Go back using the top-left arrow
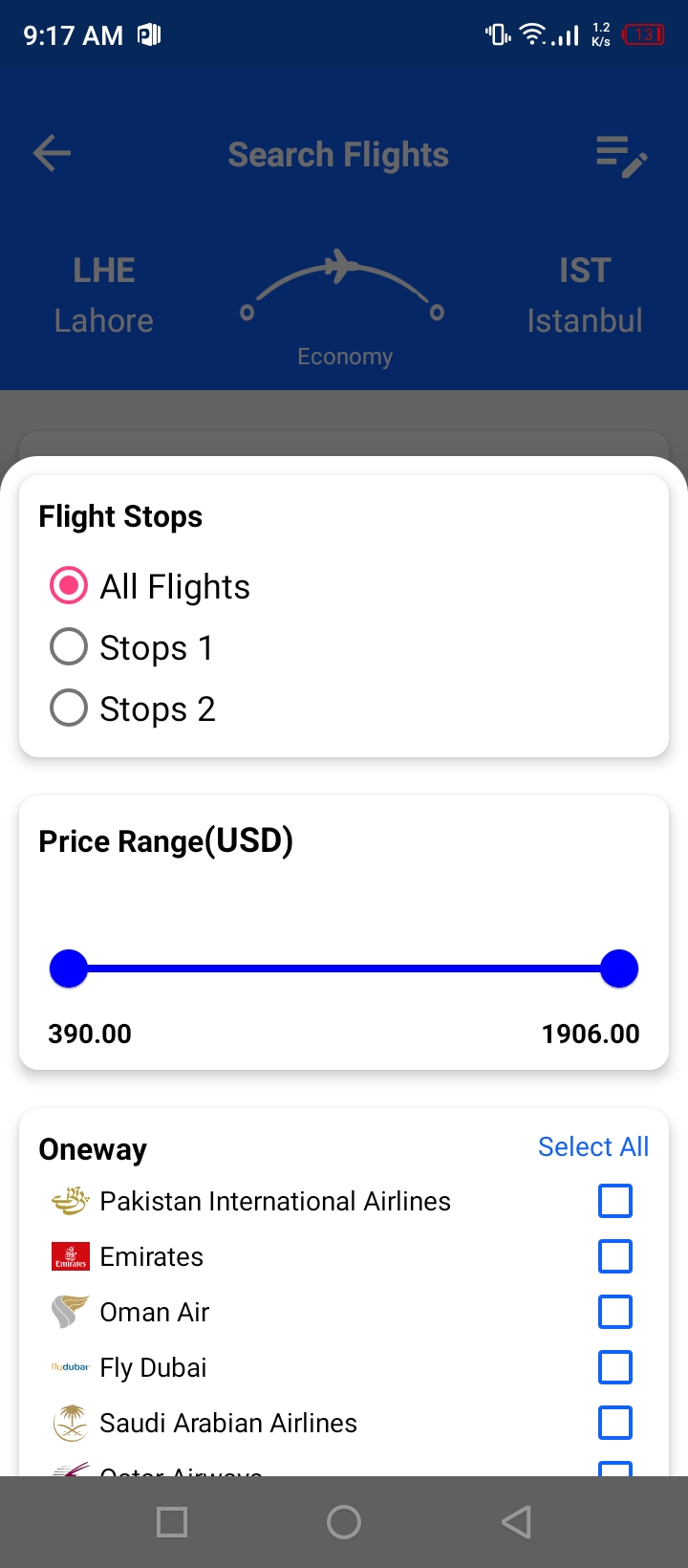The width and height of the screenshot is (688, 1568). coord(53,153)
